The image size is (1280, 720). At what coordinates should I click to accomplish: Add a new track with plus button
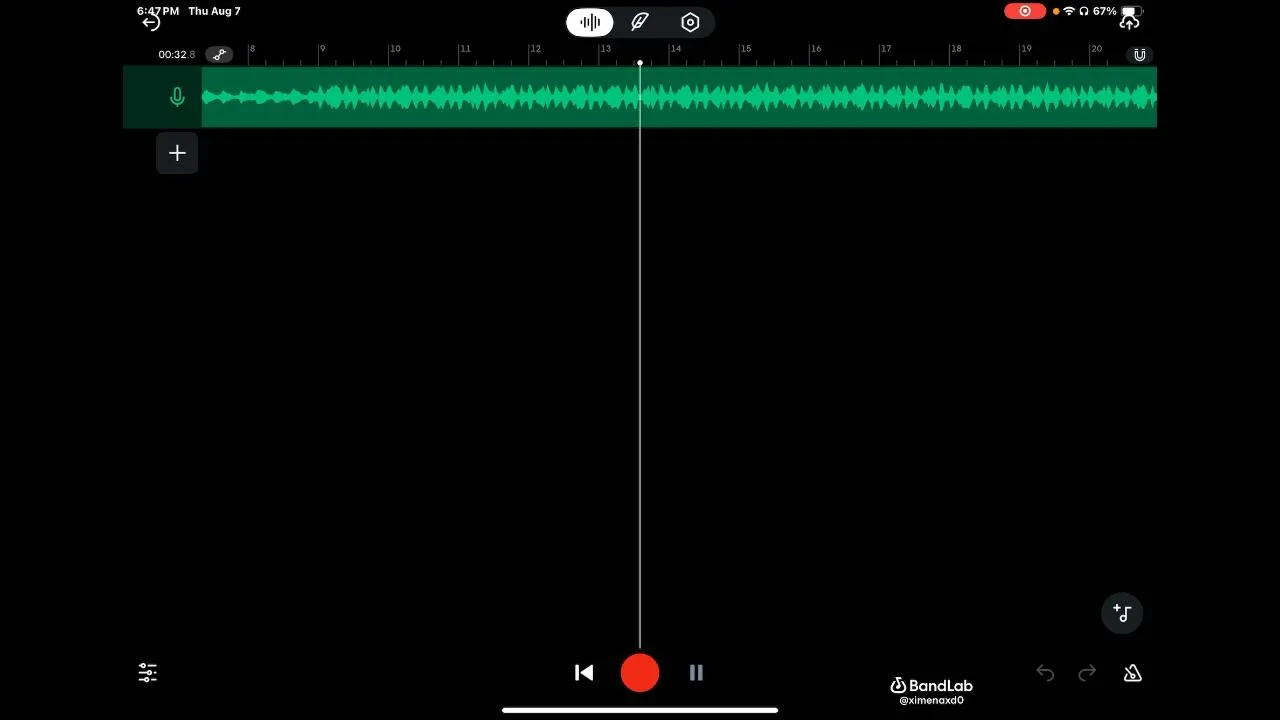coord(177,153)
